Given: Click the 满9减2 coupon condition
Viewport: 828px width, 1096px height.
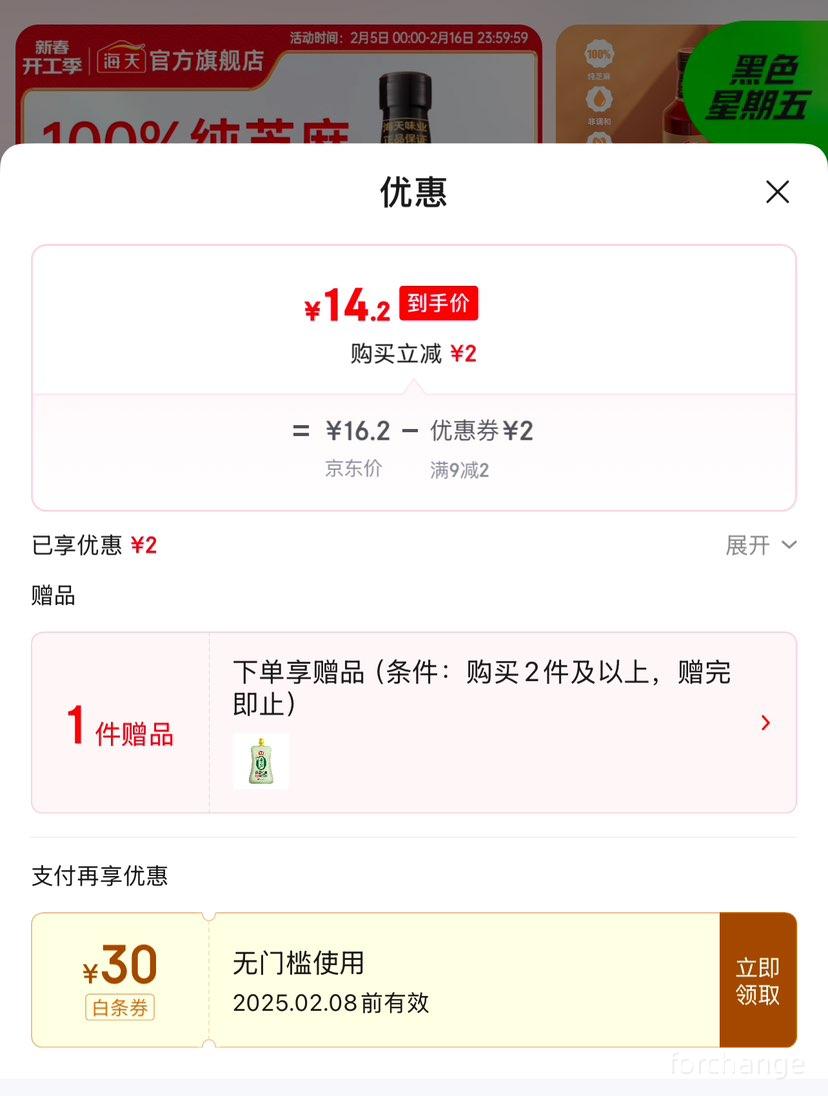Looking at the screenshot, I should (459, 470).
